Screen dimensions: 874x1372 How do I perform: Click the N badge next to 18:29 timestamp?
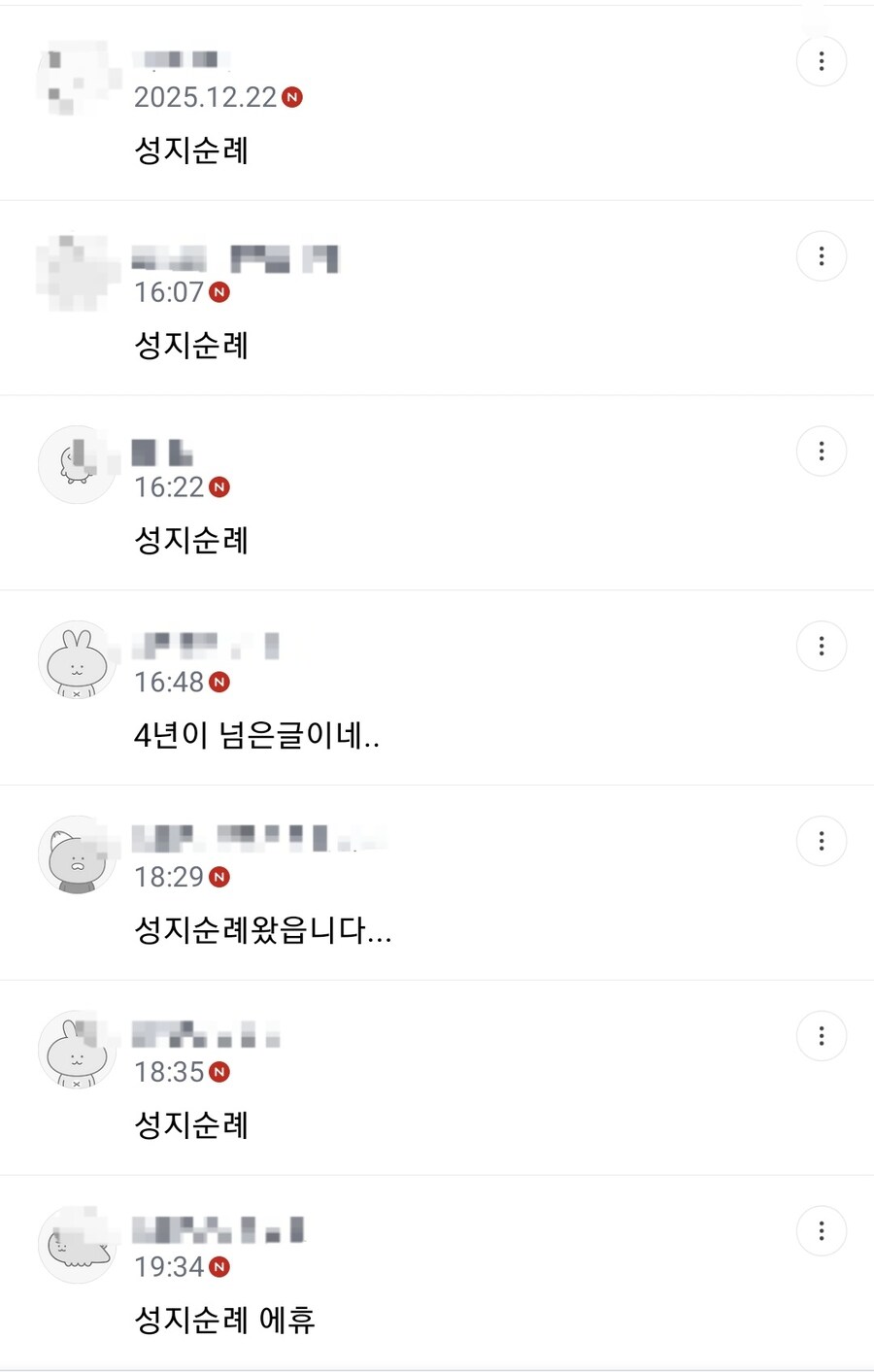(x=219, y=876)
